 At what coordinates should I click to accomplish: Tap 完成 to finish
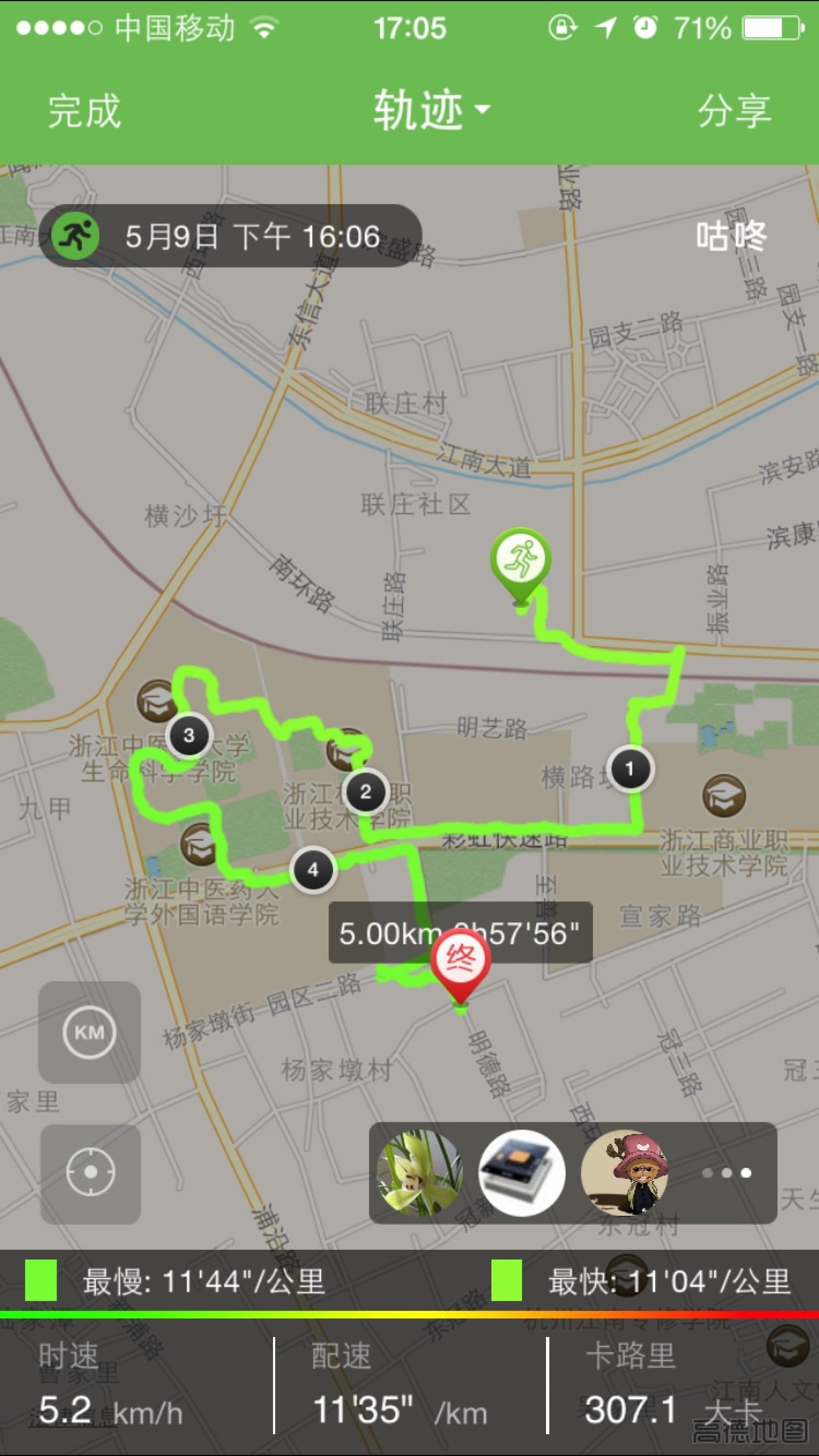pos(84,111)
